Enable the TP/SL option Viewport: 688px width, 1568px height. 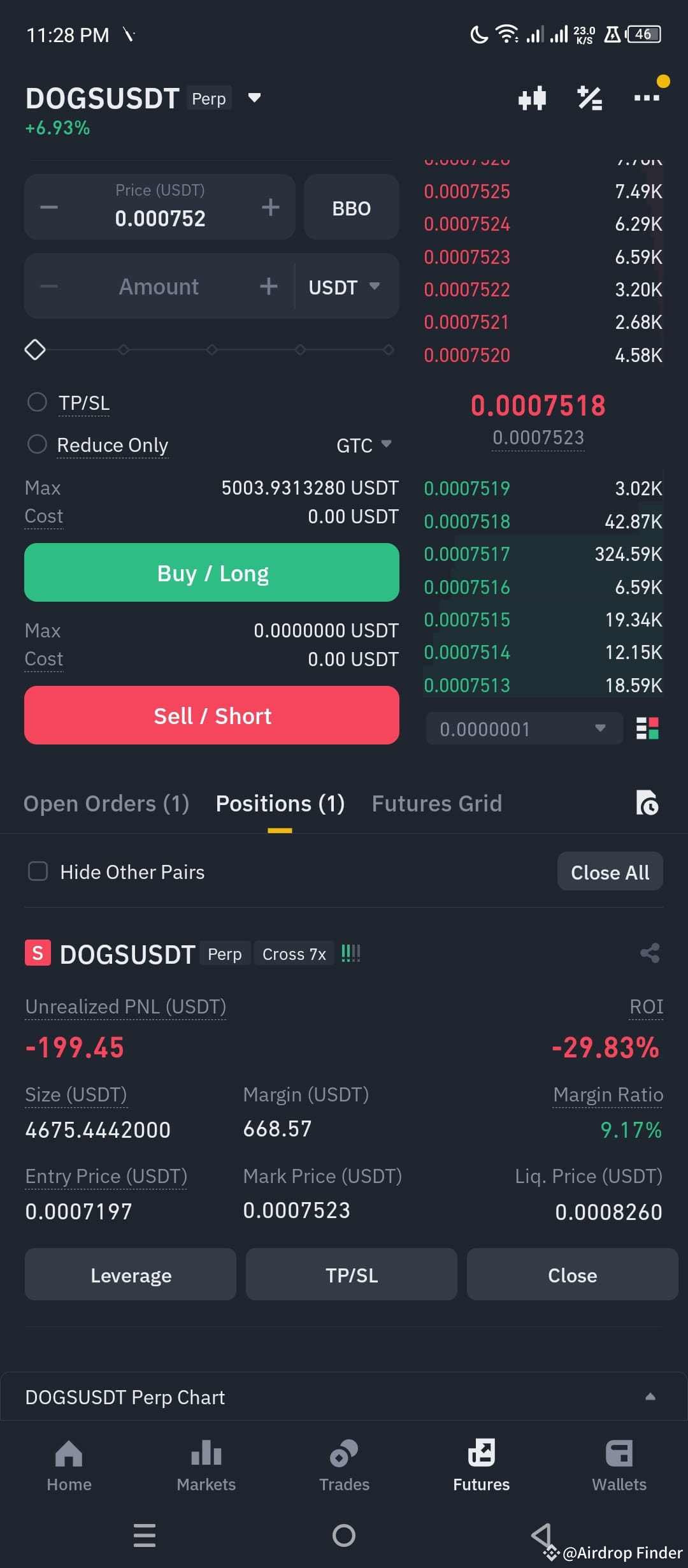(37, 402)
